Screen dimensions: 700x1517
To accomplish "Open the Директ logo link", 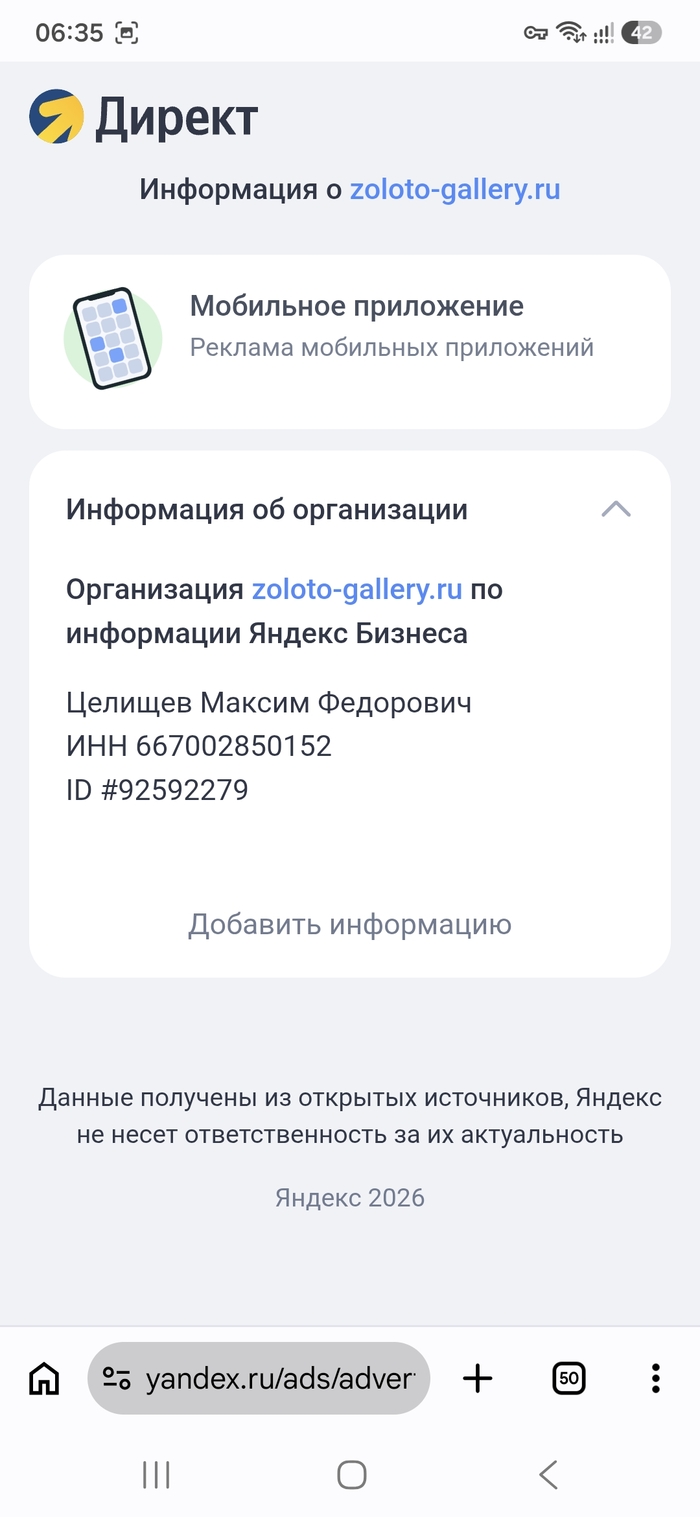I will tap(143, 117).
